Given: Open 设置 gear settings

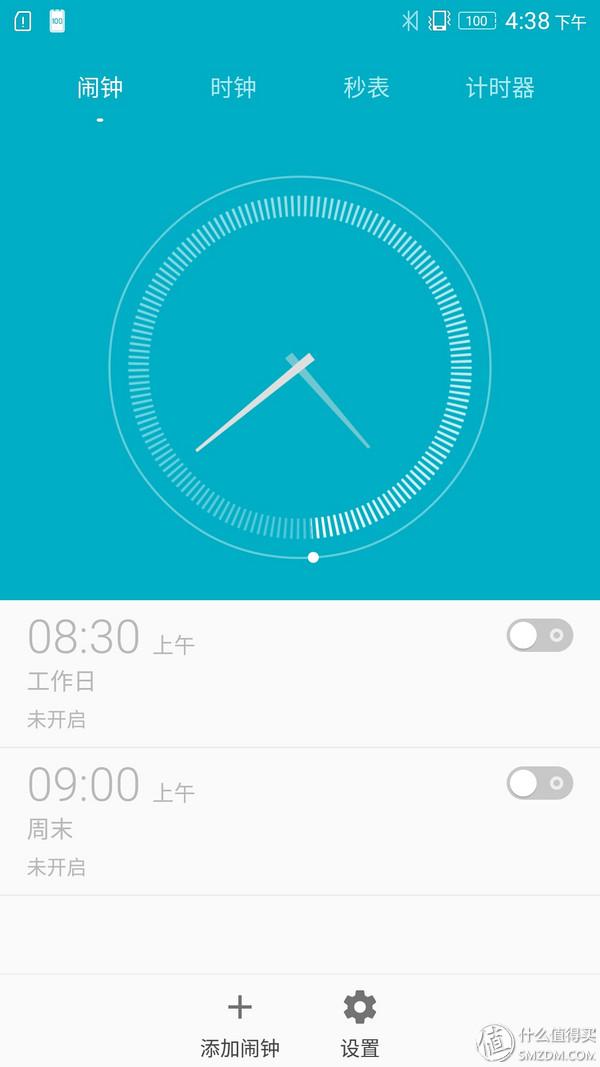Looking at the screenshot, I should 360,1023.
